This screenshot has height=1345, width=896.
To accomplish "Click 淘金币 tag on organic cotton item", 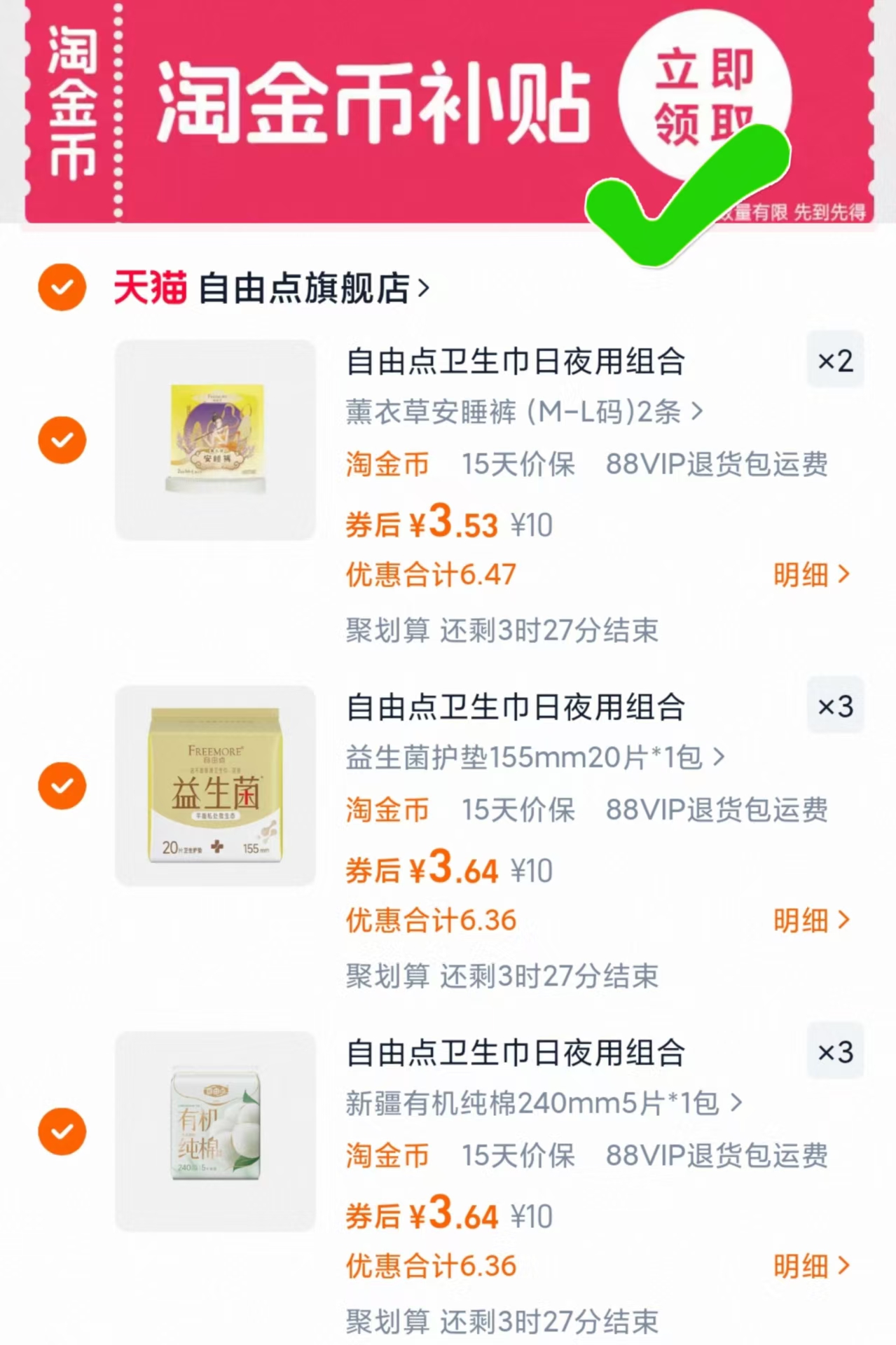I will (x=386, y=1156).
